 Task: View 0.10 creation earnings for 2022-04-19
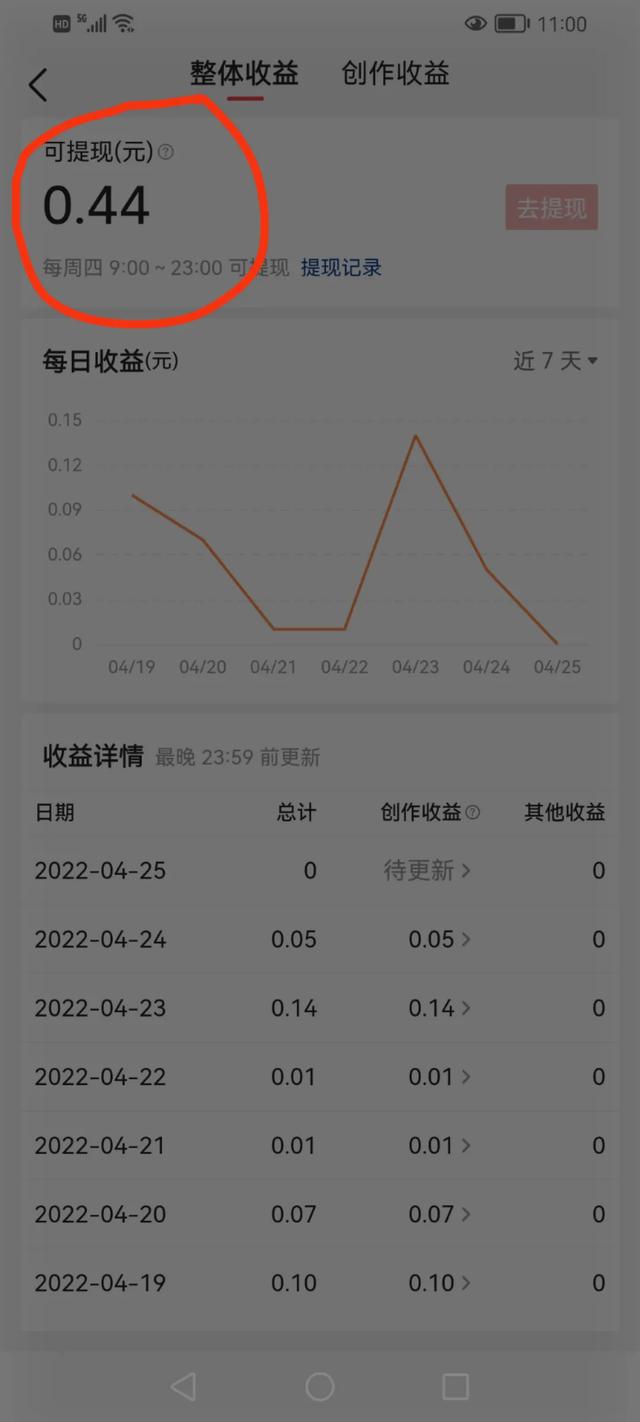click(x=439, y=1284)
